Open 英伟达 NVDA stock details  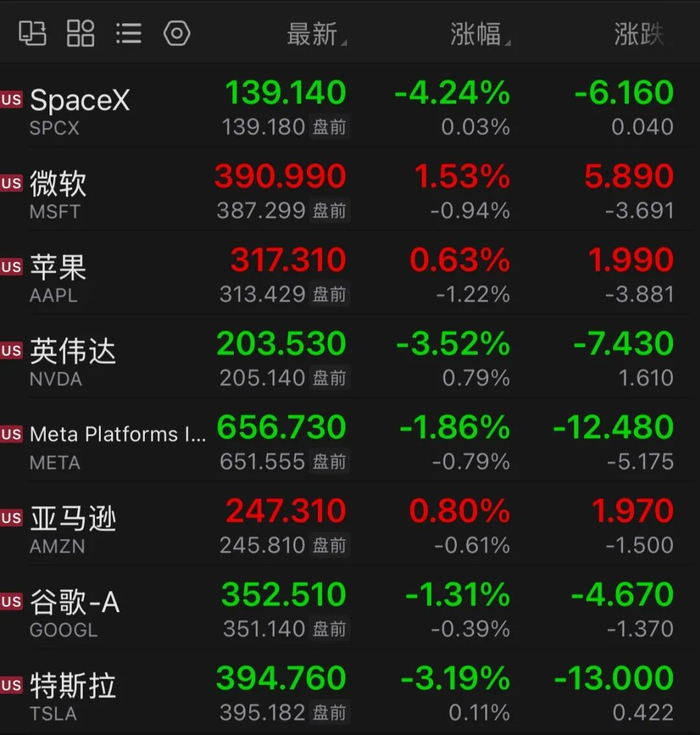[x=350, y=358]
